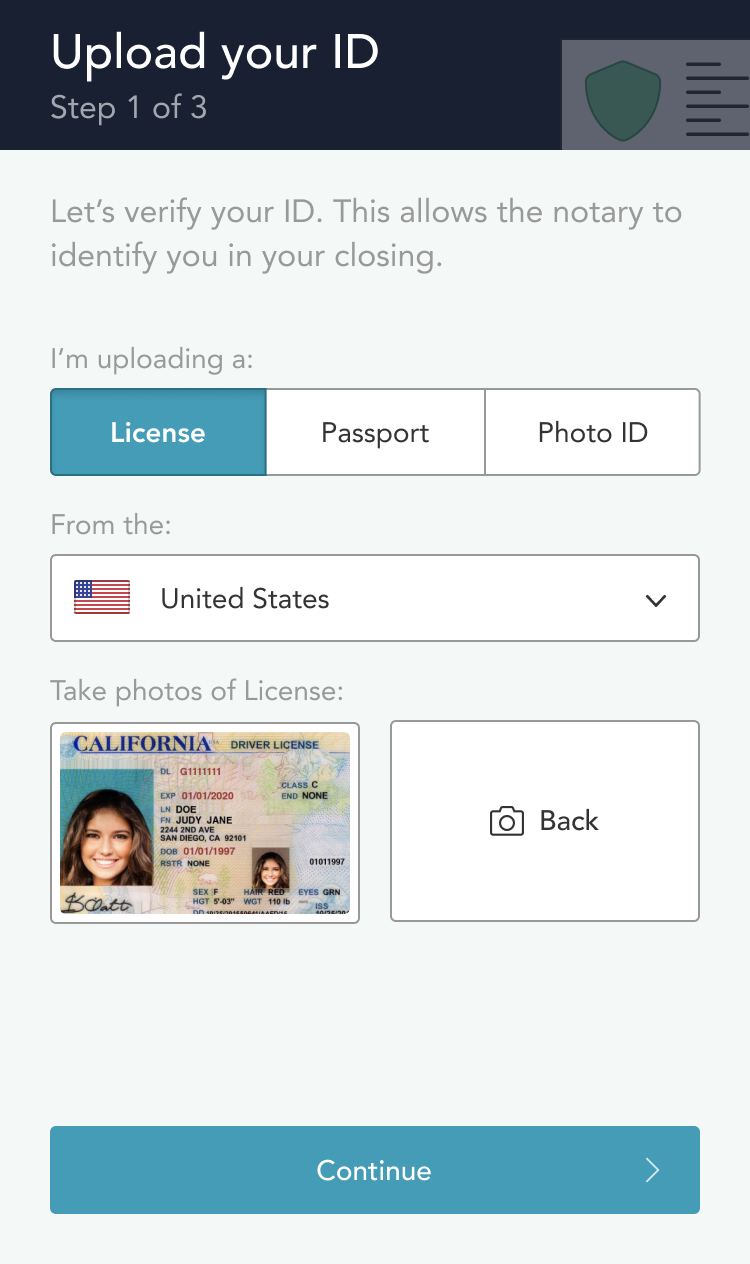Switch to the Passport option
This screenshot has height=1264, width=750.
coord(375,432)
